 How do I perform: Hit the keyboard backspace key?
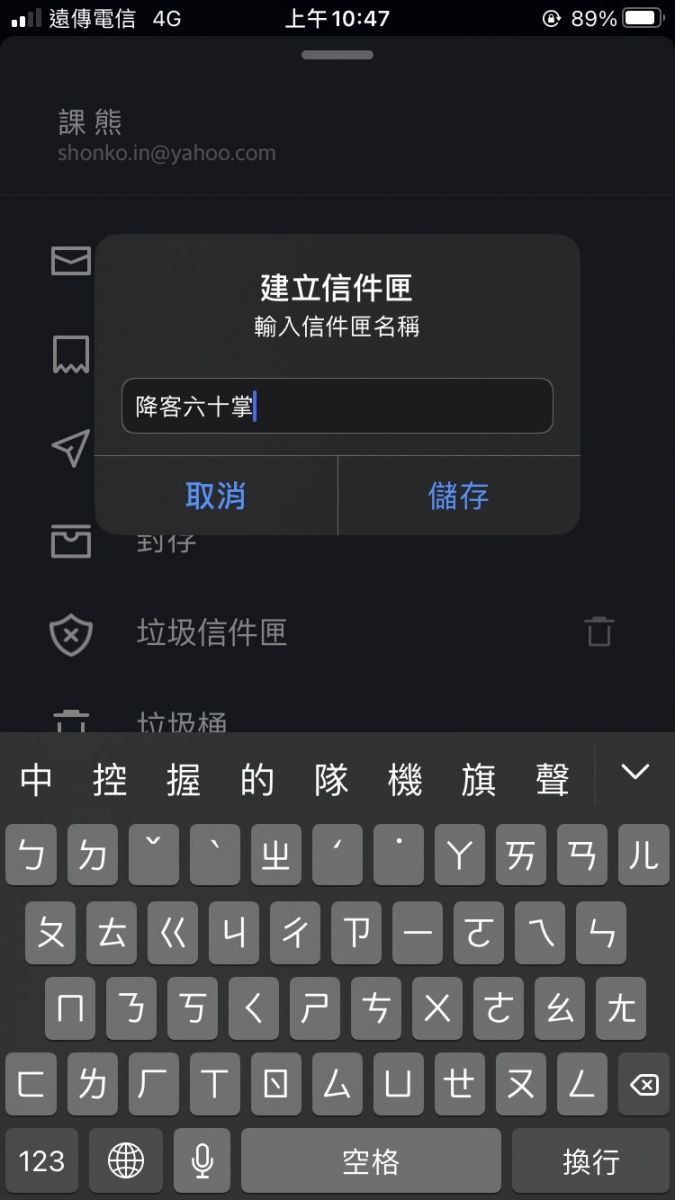coord(643,1084)
